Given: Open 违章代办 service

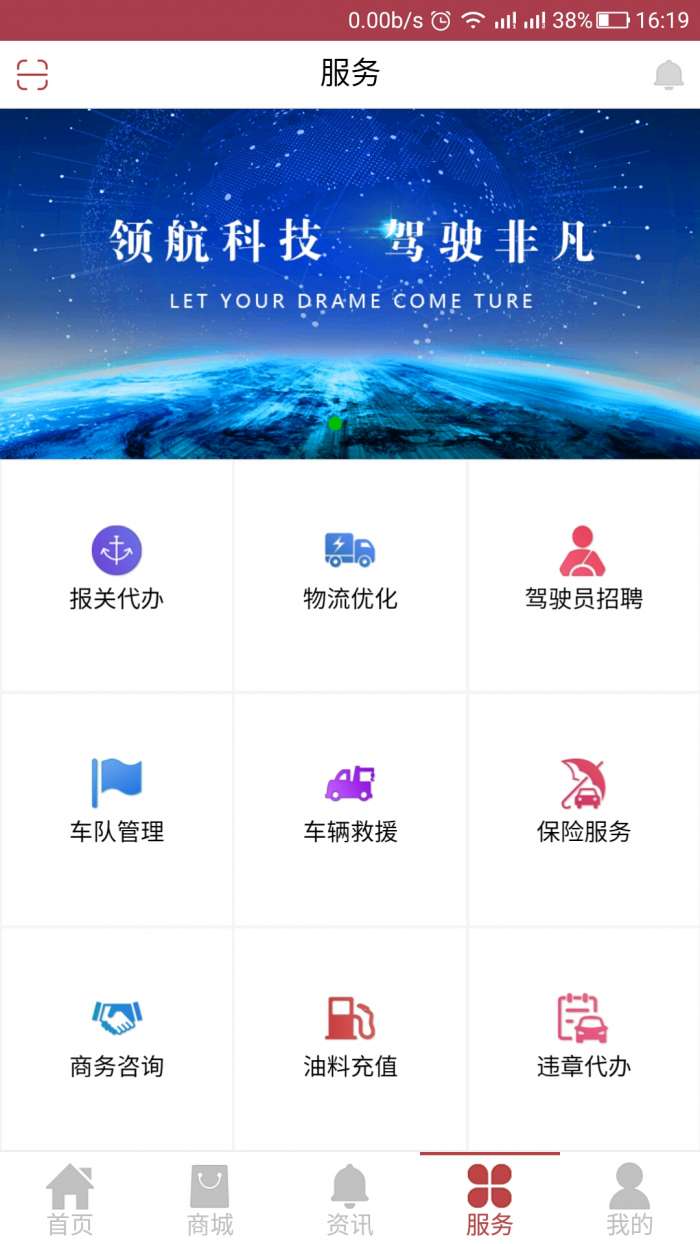Looking at the screenshot, I should [x=583, y=1040].
